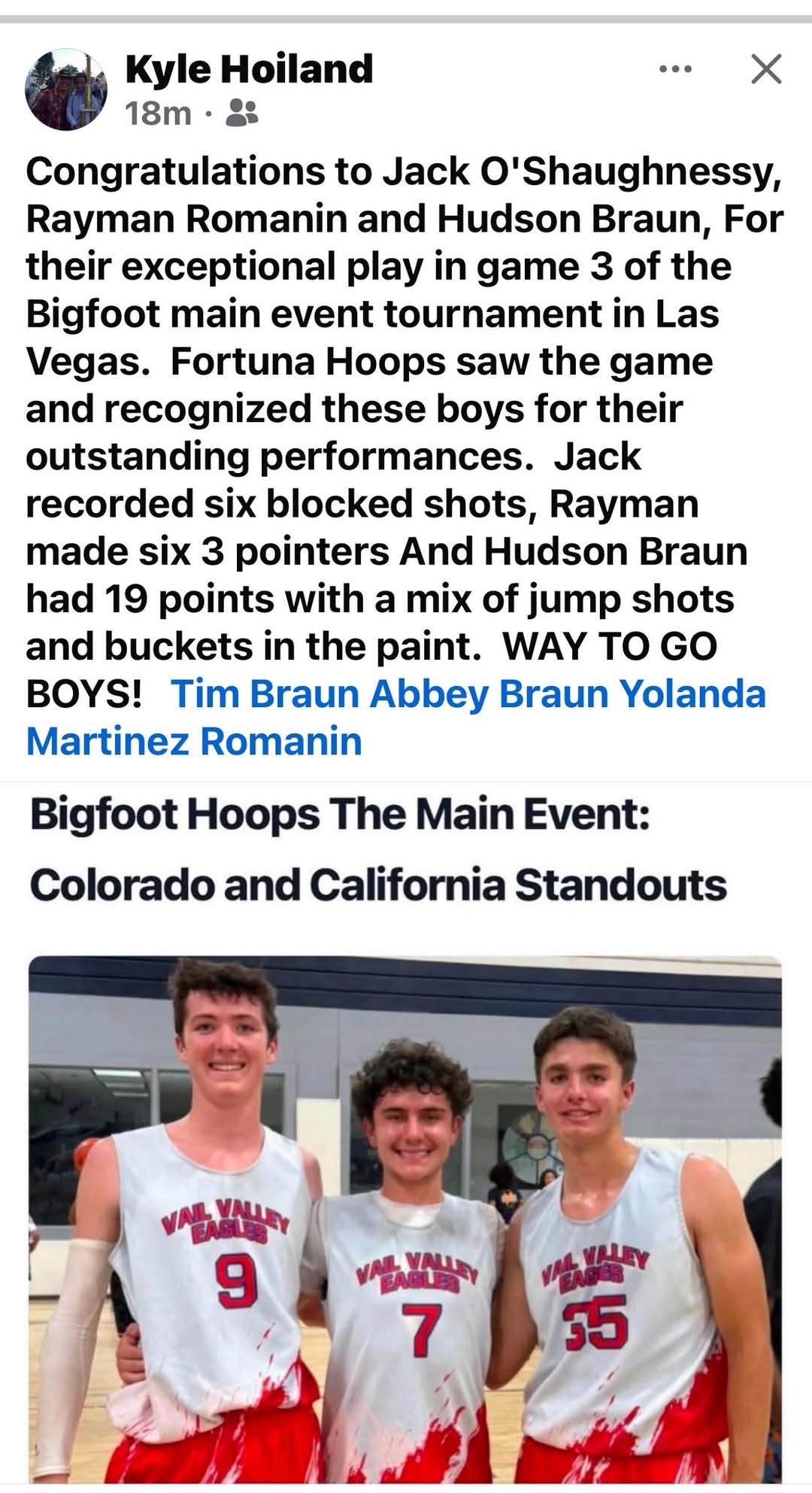Dismiss this post with the X
This screenshot has width=812, height=1493.
(766, 69)
